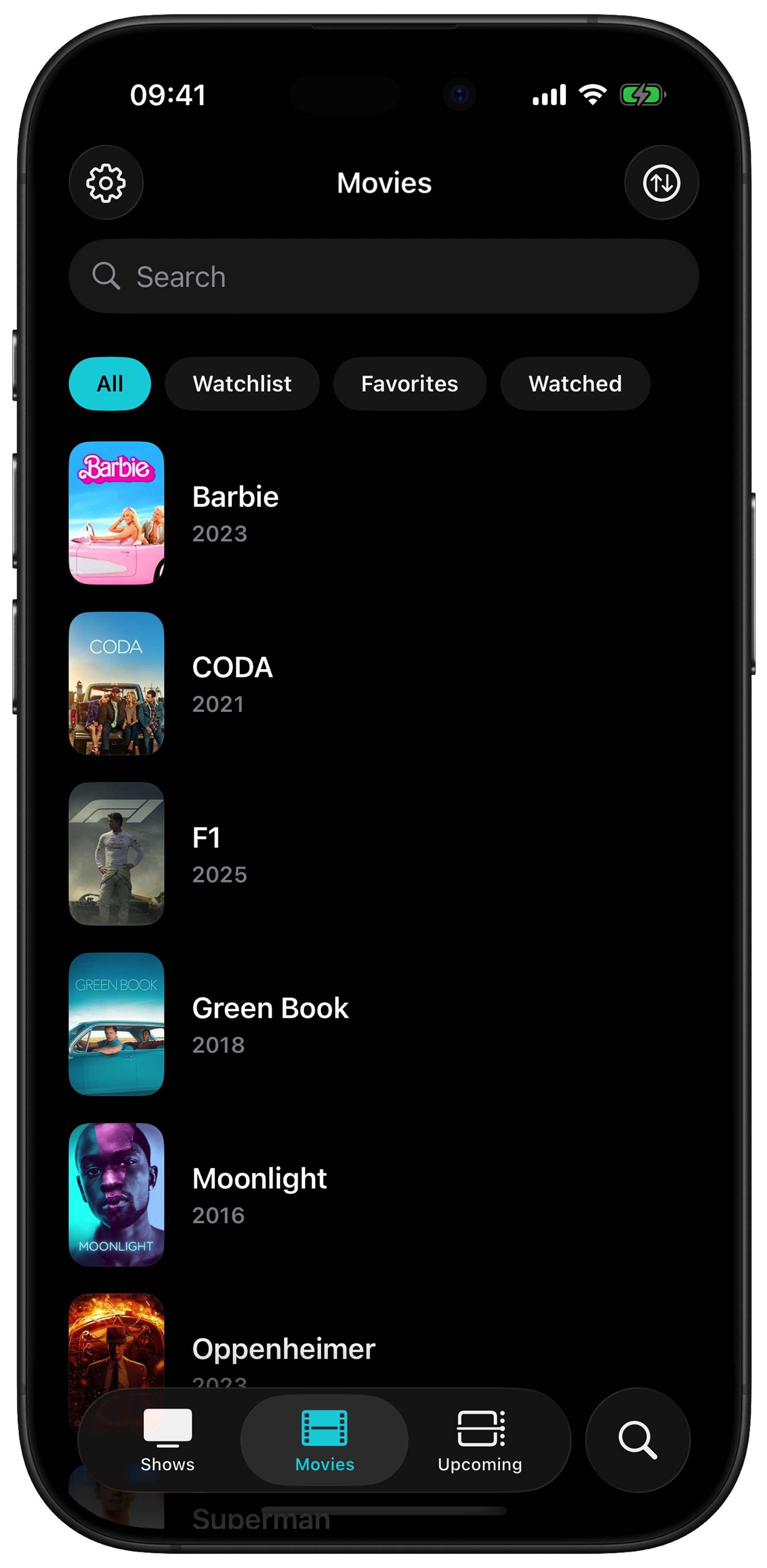Select the All filter chip

109,383
